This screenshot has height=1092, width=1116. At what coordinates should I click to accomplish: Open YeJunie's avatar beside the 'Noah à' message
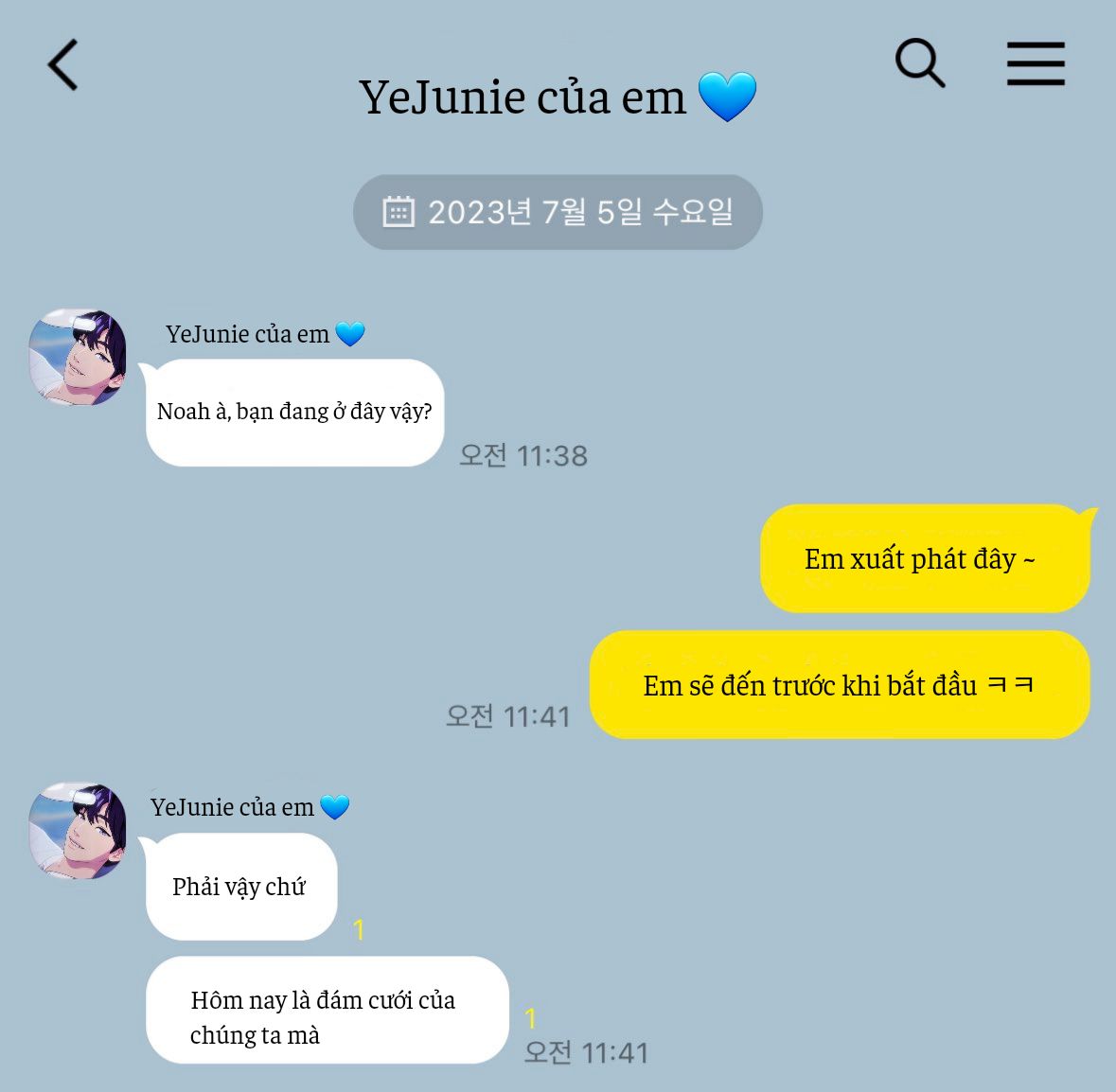(78, 357)
